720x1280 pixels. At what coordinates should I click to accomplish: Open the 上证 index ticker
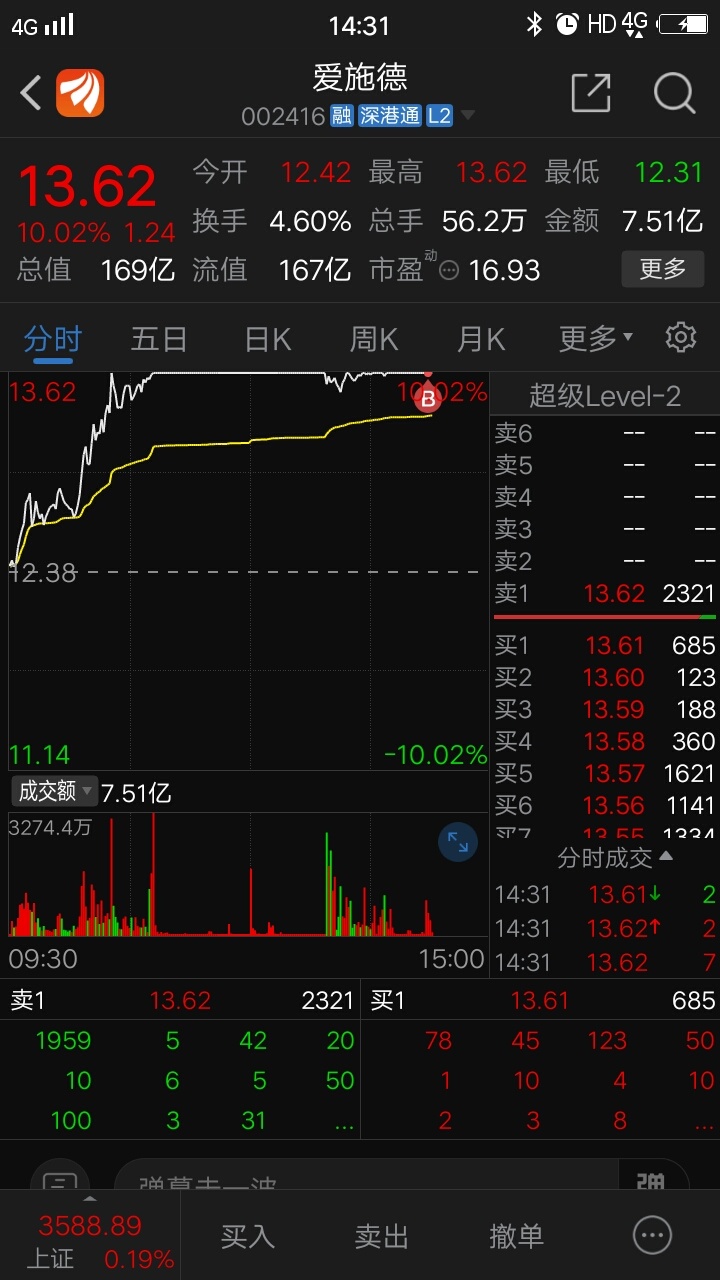(x=90, y=1240)
